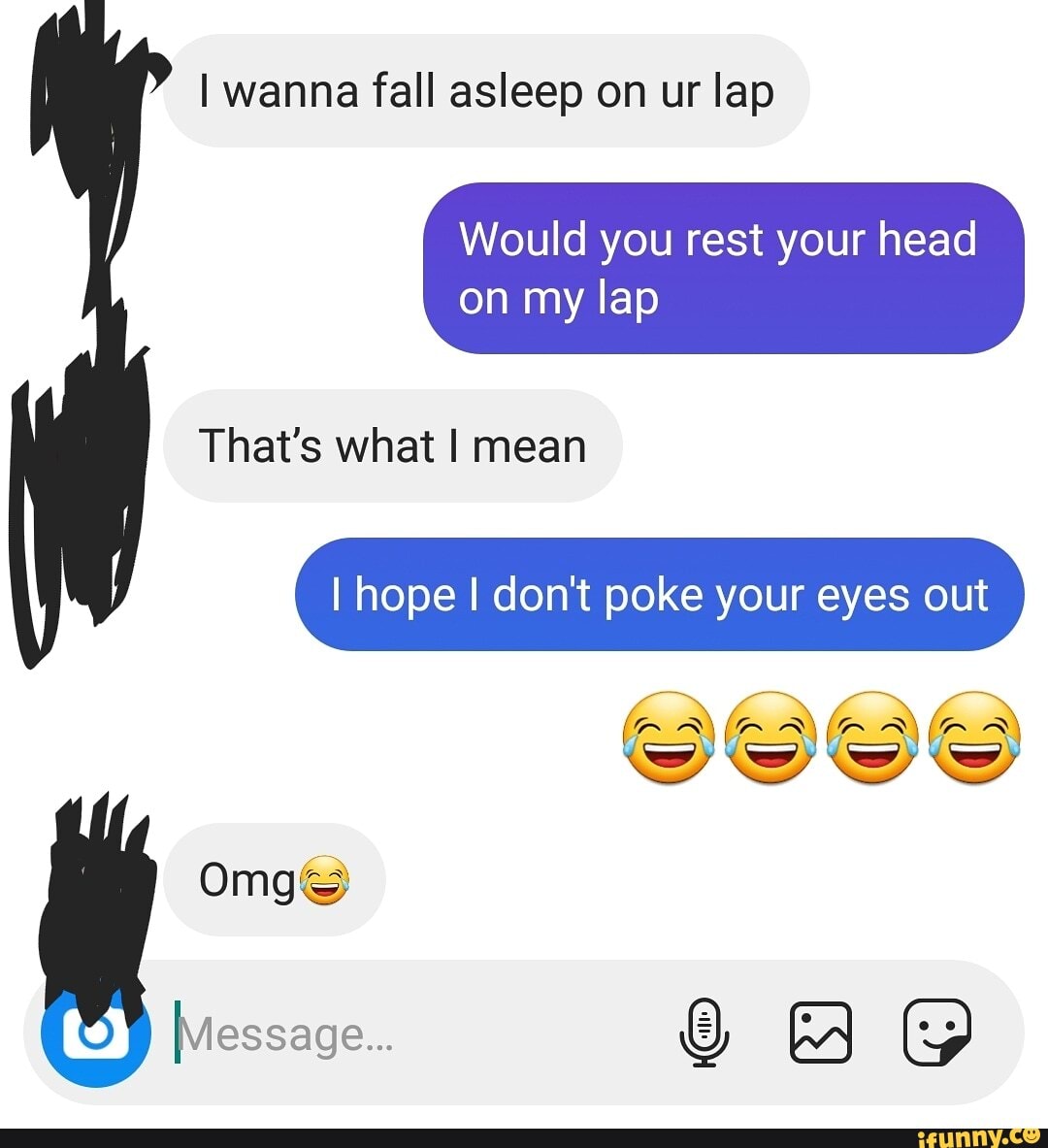
Task: Record a voice message with the microphone
Action: [704, 1033]
